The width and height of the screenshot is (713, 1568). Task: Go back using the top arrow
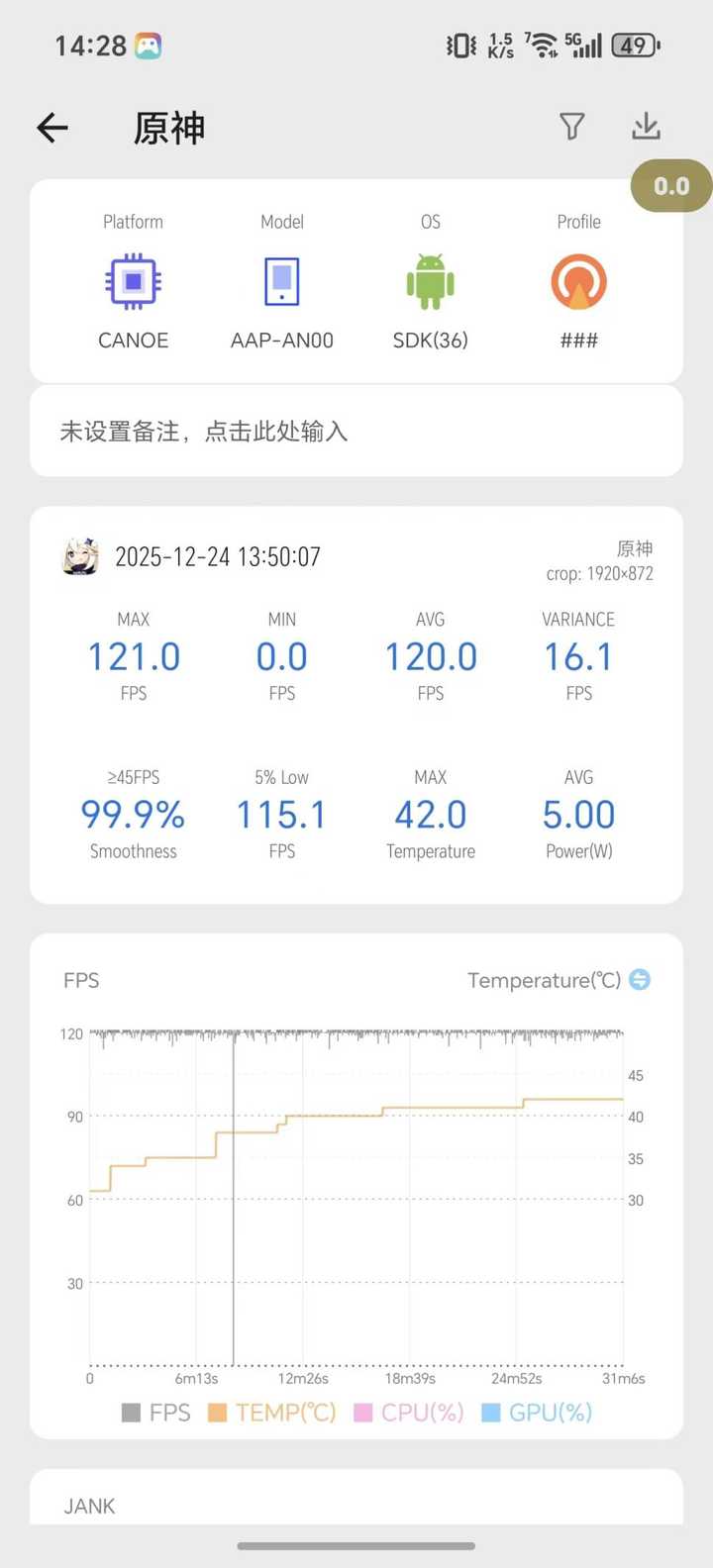pos(52,128)
